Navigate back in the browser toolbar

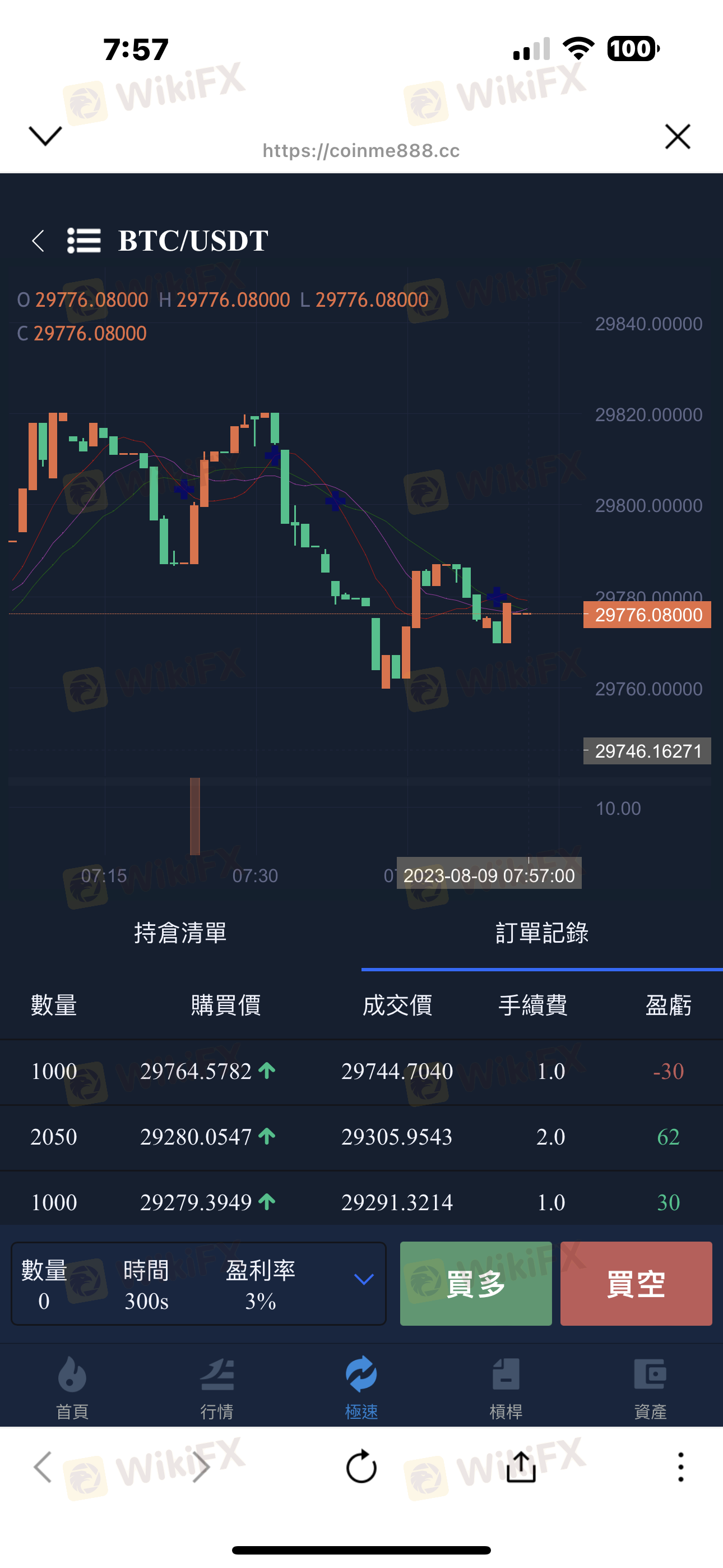pos(43,1466)
